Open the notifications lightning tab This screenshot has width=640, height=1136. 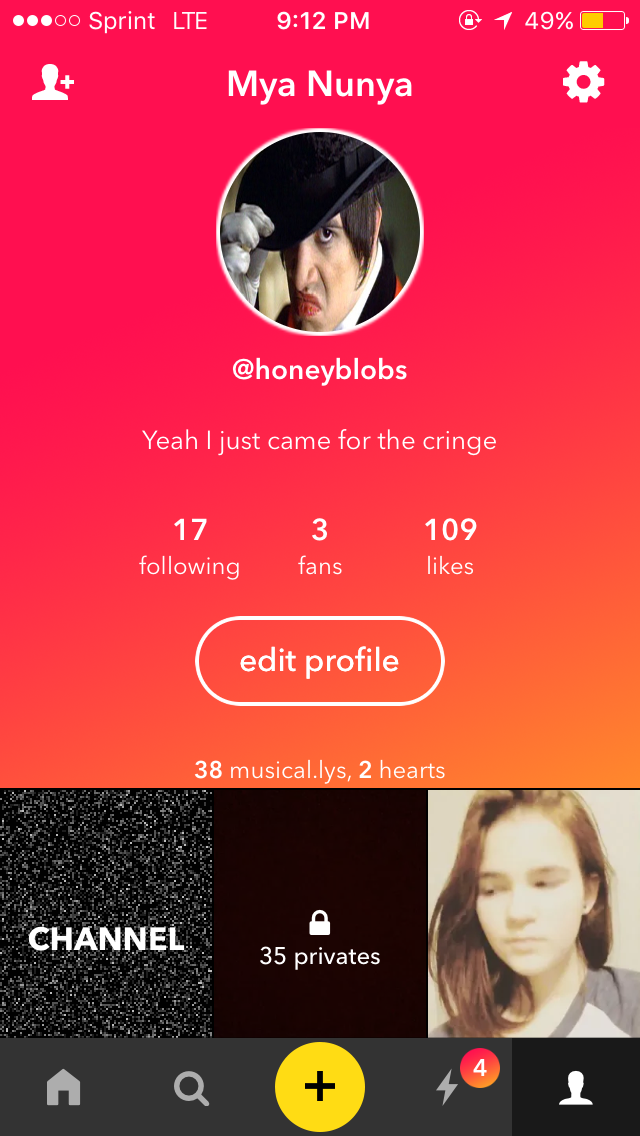[448, 1087]
